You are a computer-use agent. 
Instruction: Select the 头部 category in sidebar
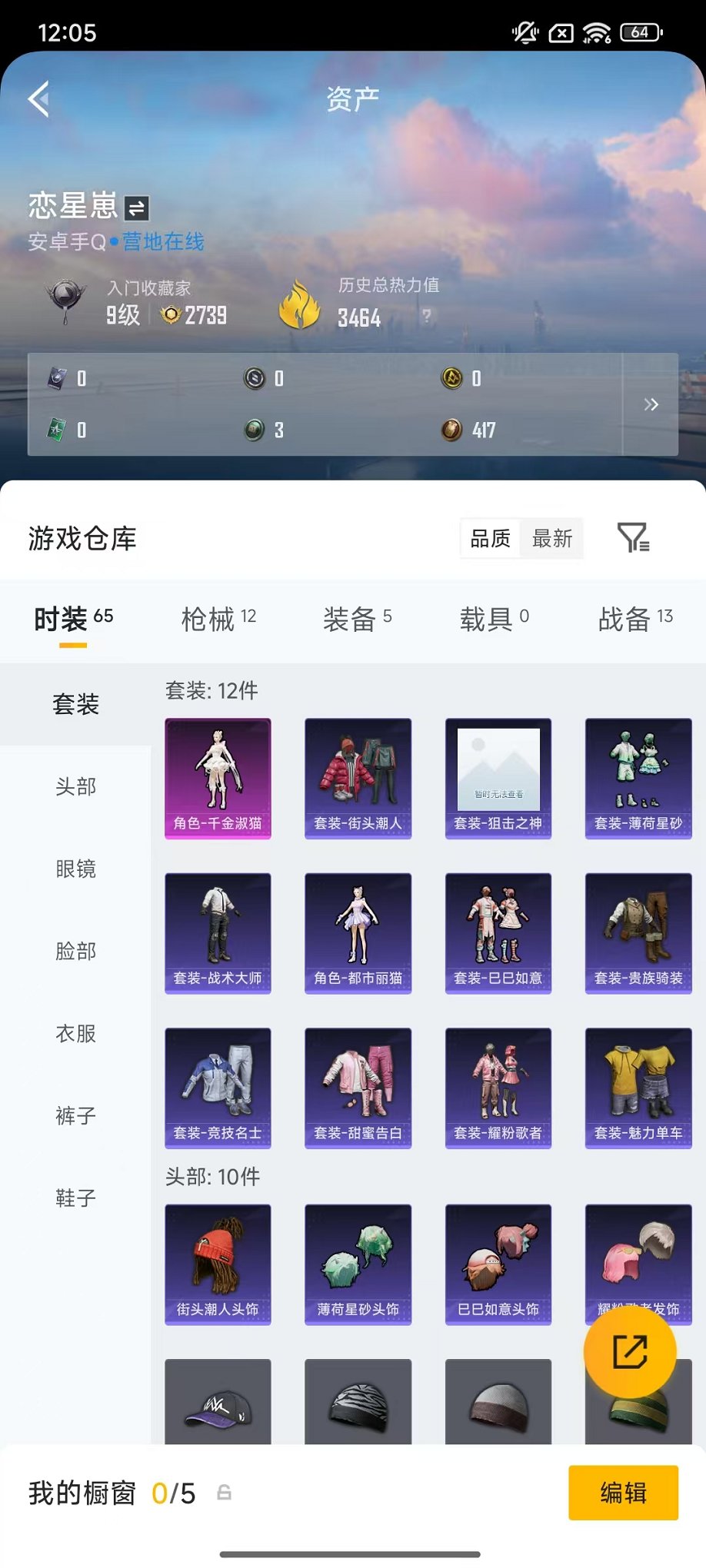[x=75, y=787]
